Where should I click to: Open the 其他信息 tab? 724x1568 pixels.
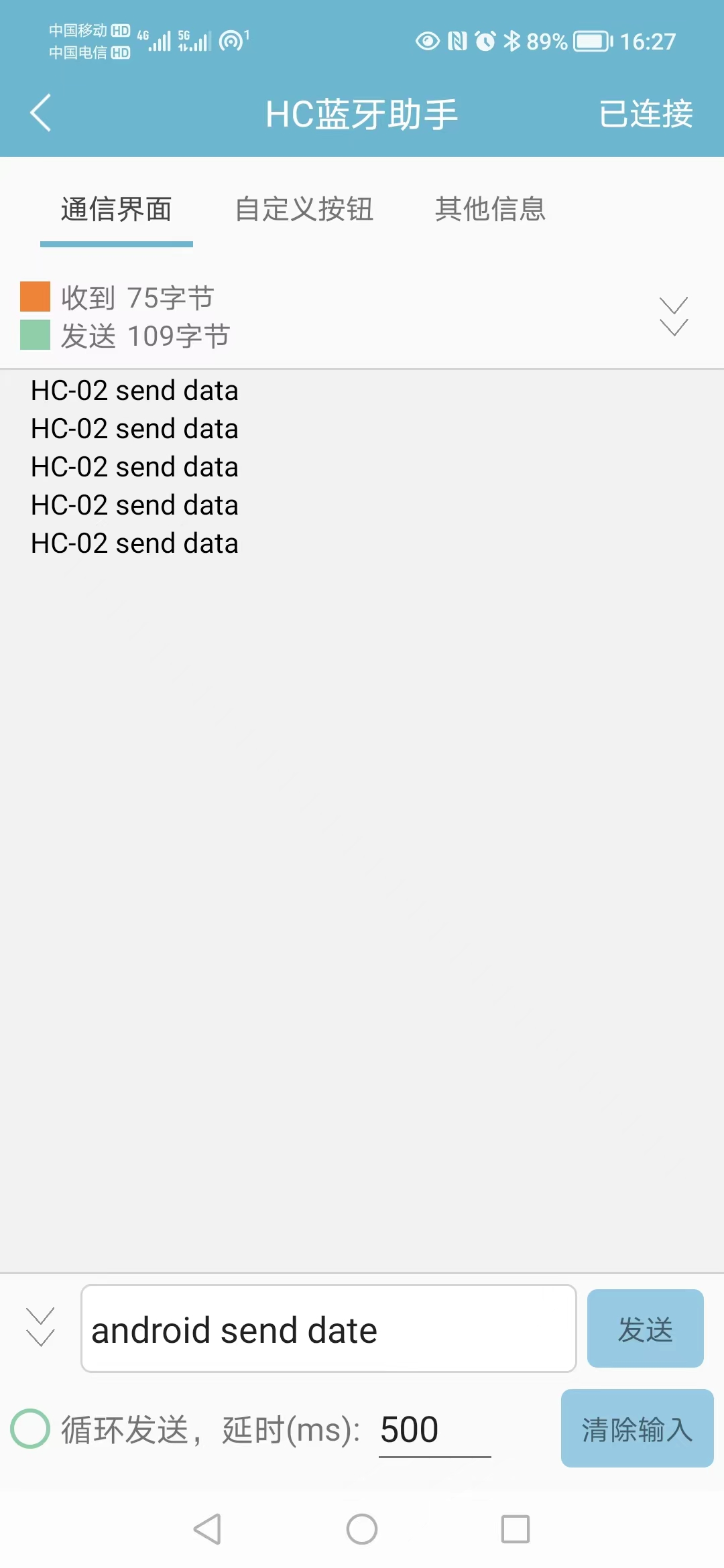tap(491, 210)
